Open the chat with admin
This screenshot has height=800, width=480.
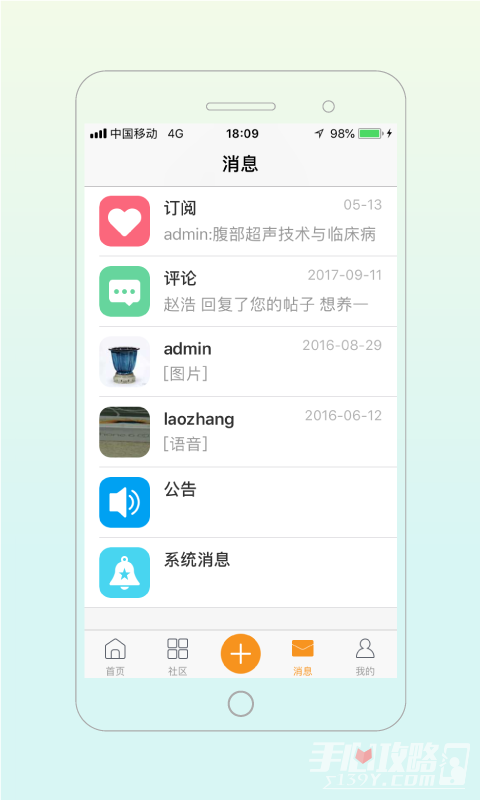tap(240, 362)
